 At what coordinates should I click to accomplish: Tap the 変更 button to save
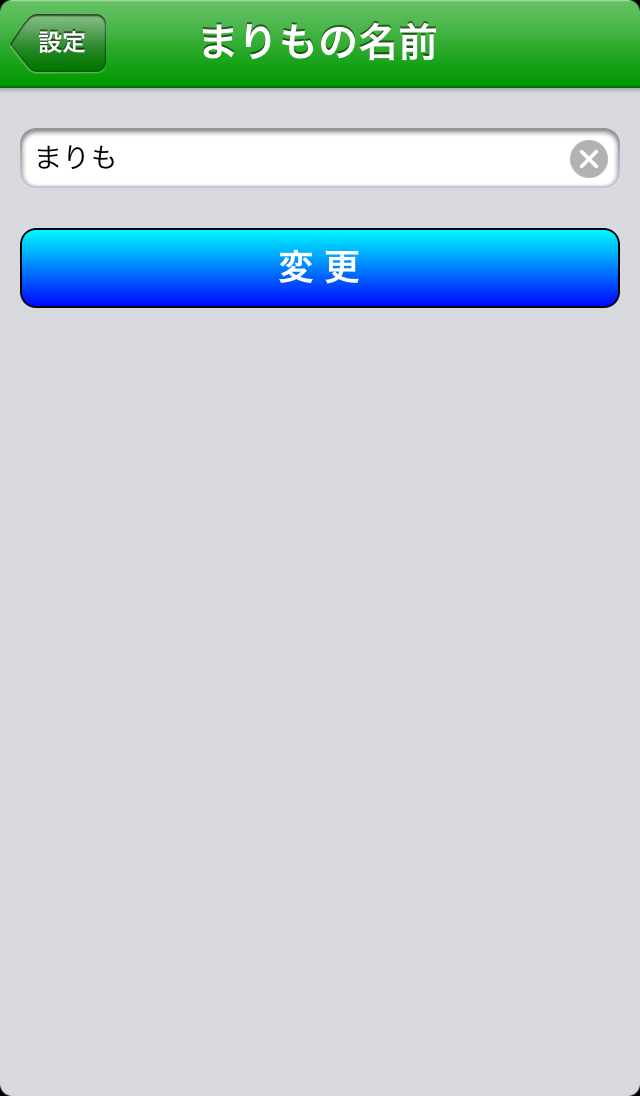click(x=320, y=268)
